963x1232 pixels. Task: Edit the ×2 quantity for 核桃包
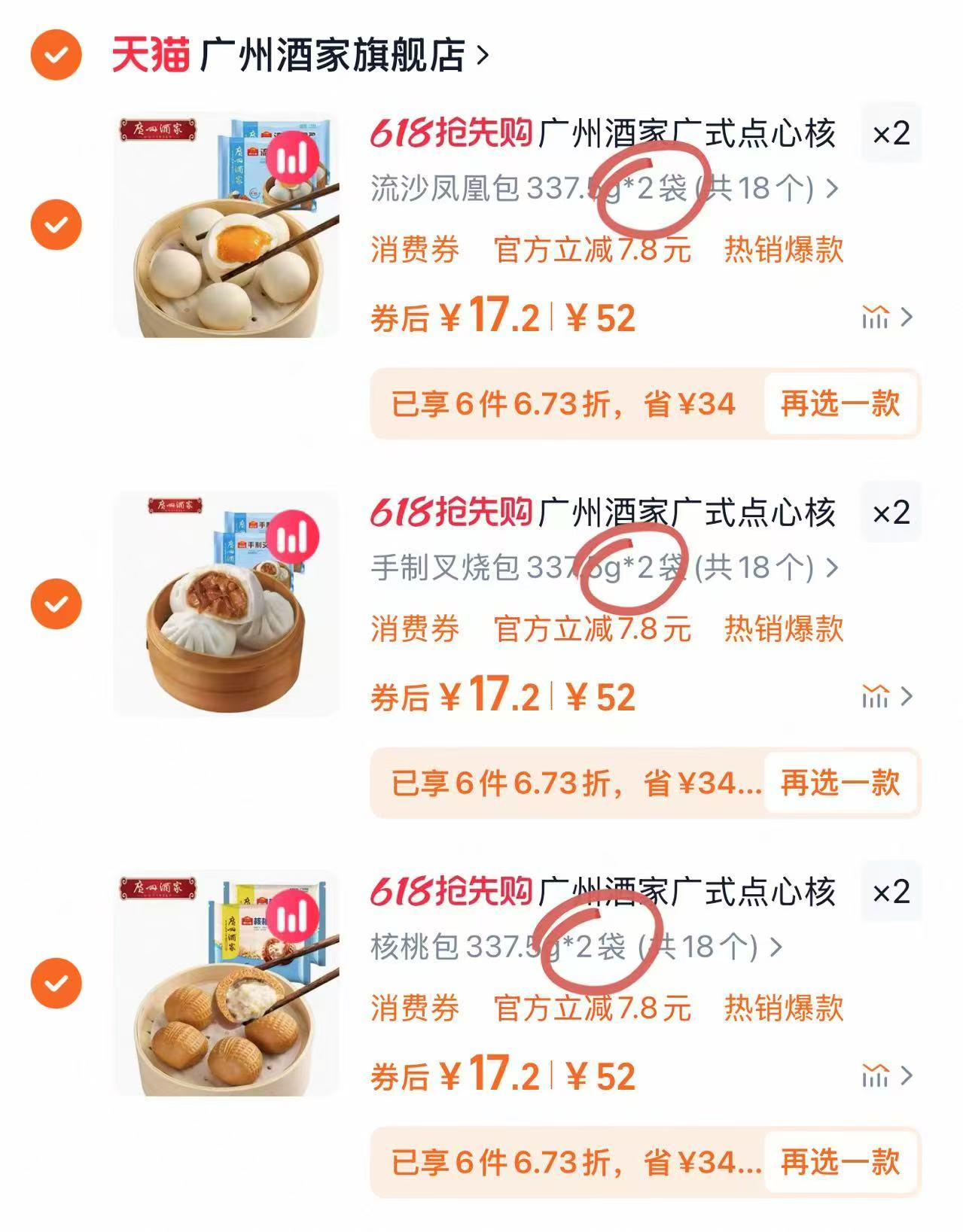pyautogui.click(x=891, y=893)
